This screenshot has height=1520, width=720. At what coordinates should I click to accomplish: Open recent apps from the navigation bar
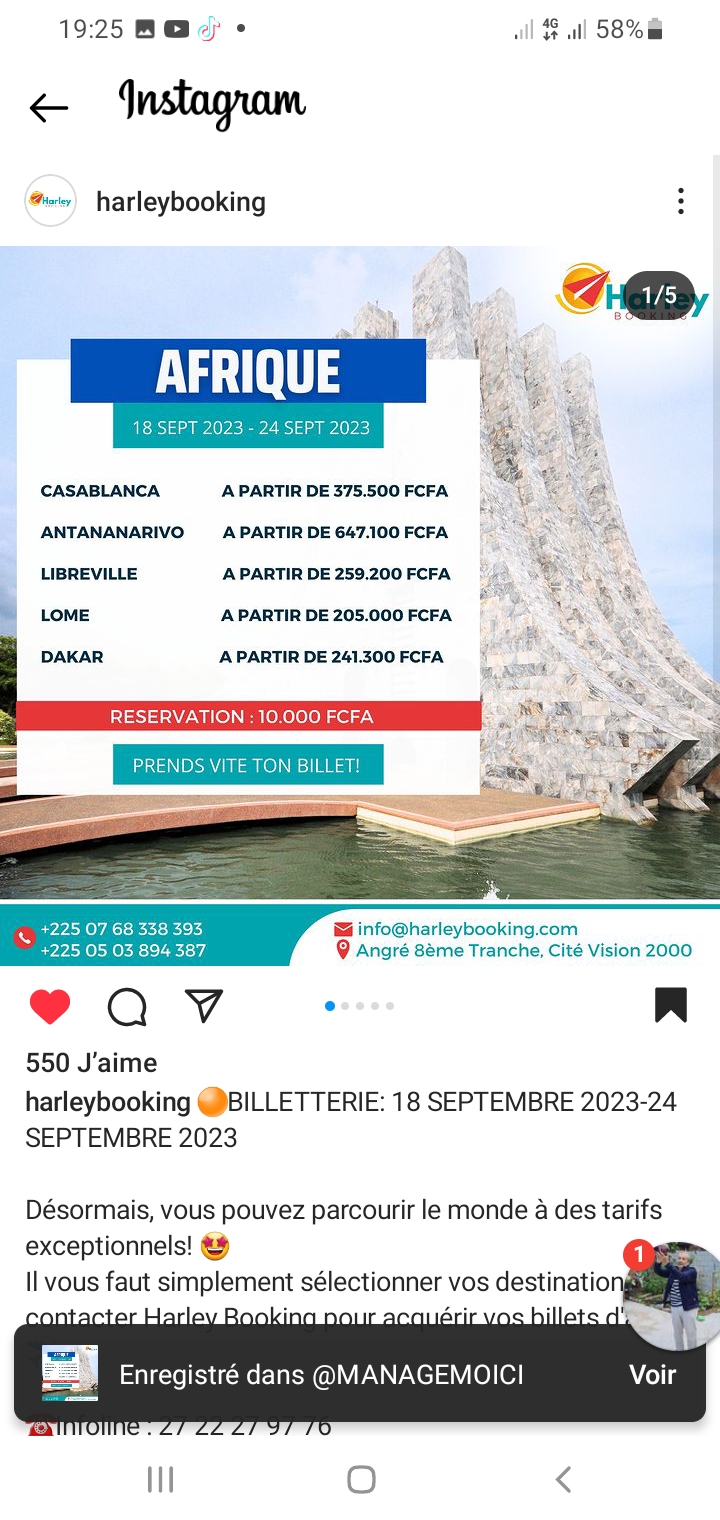pos(160,1479)
